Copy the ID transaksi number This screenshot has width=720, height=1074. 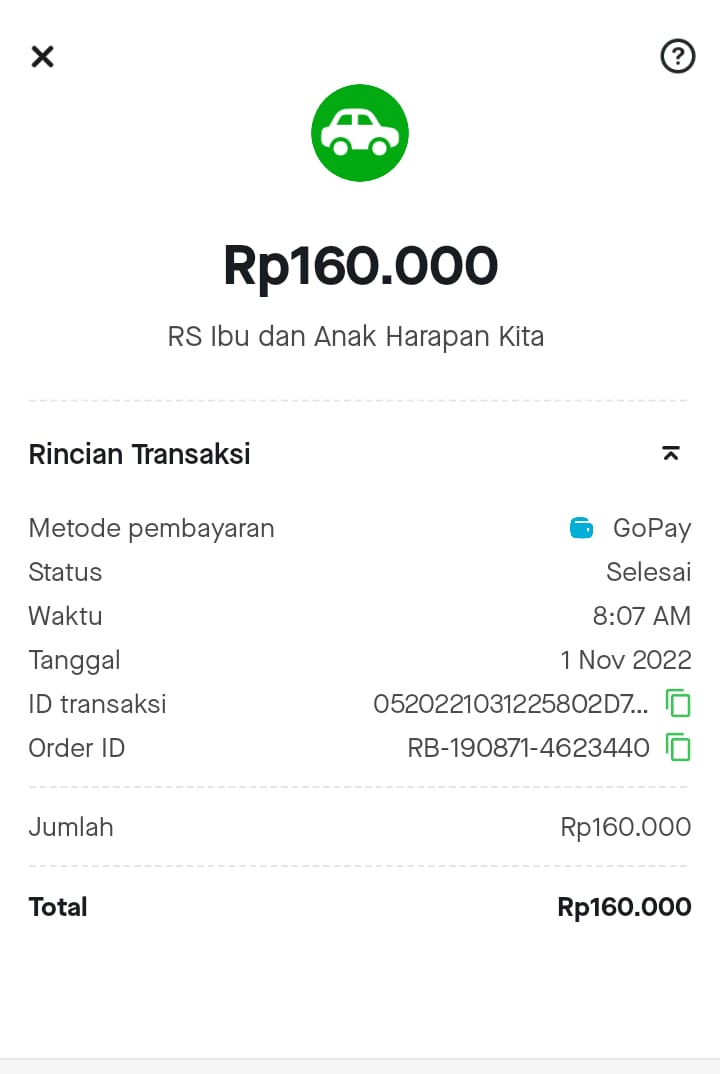click(x=678, y=704)
